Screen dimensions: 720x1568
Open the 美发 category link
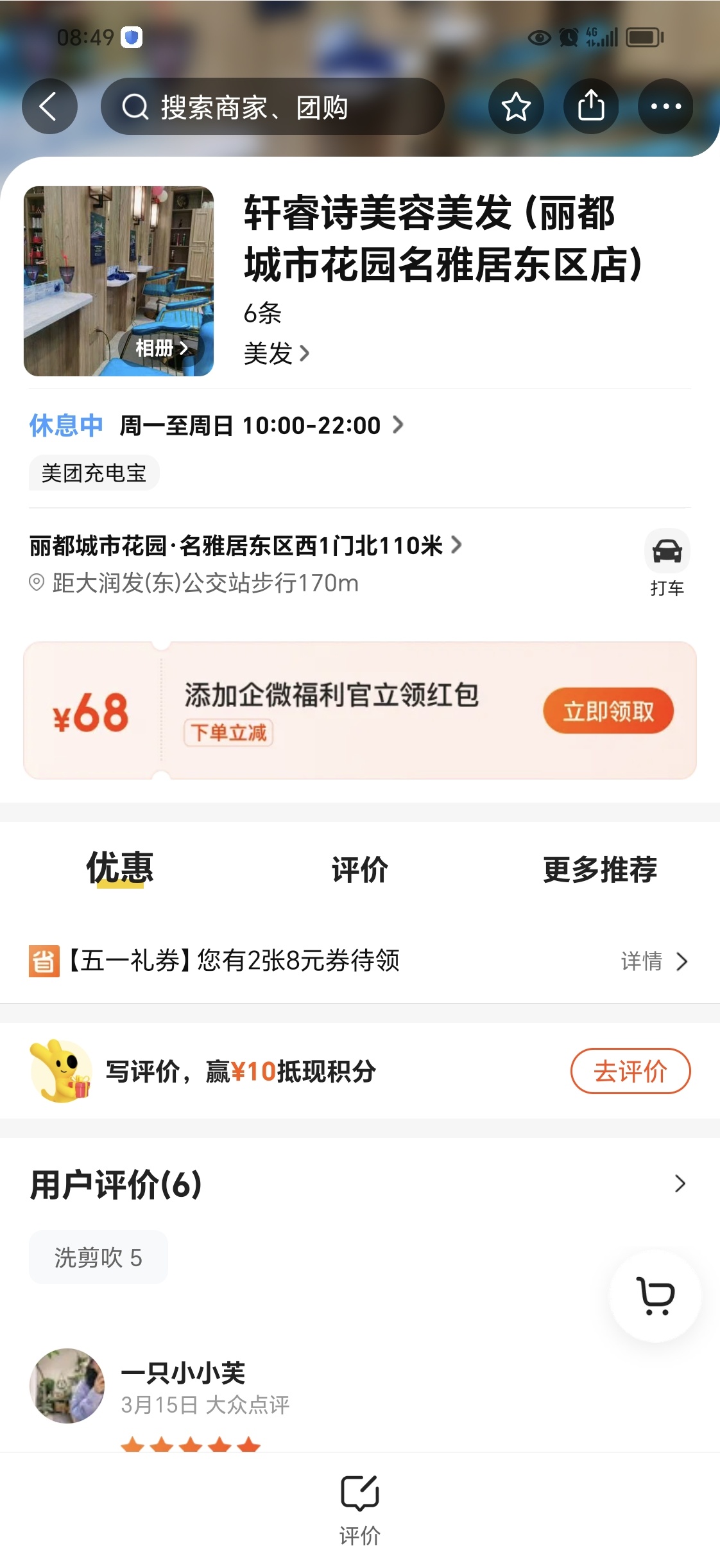coord(276,353)
